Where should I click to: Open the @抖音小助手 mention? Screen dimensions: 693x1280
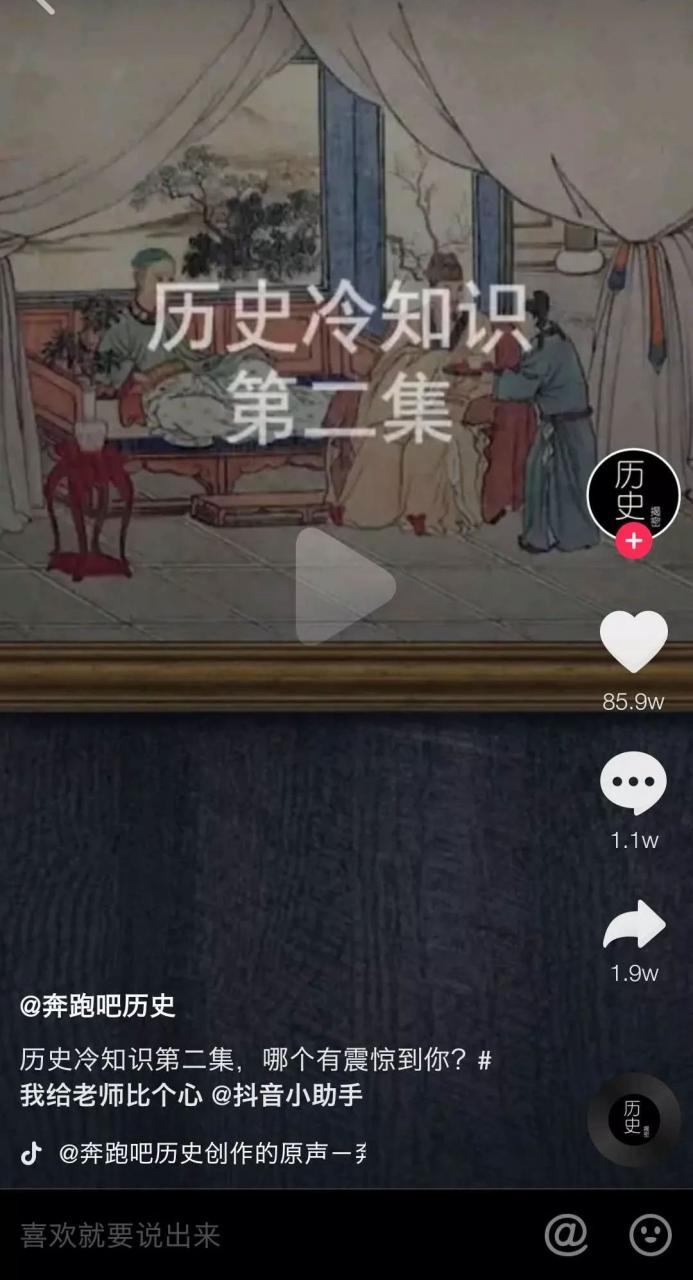tap(287, 1095)
